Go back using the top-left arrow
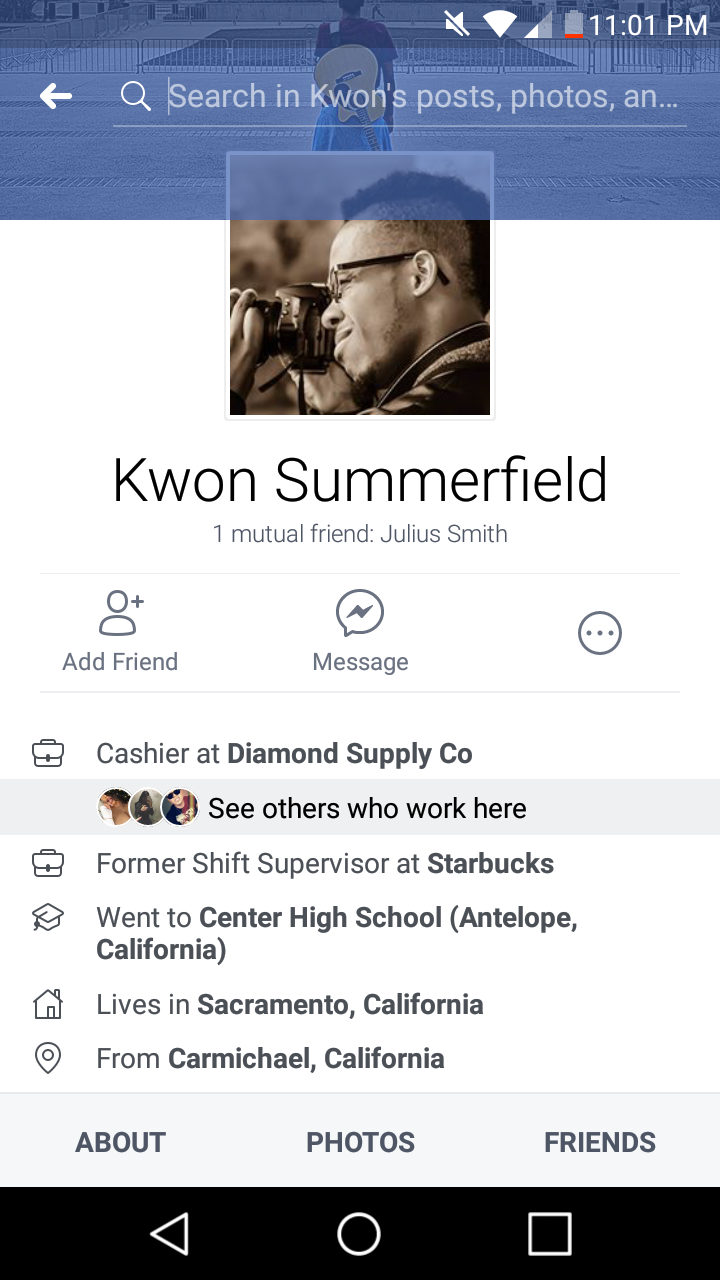 point(56,96)
